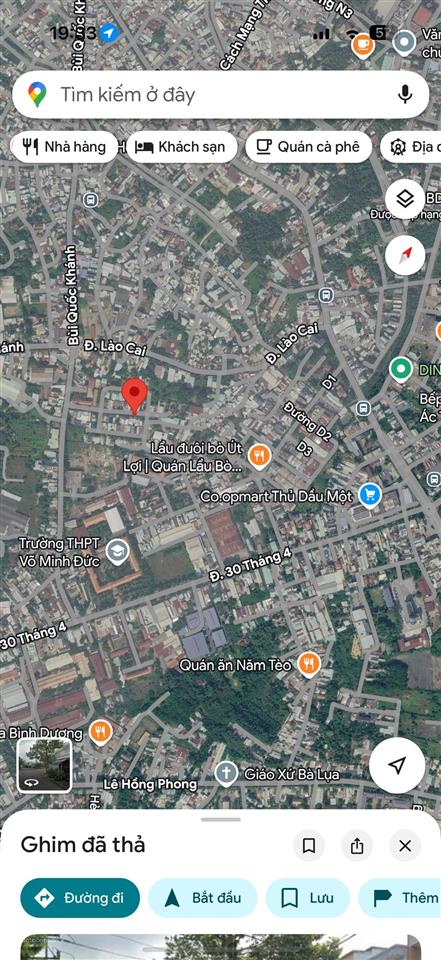Open the Co.opmart Thủ Dầu Một marker

[369, 495]
